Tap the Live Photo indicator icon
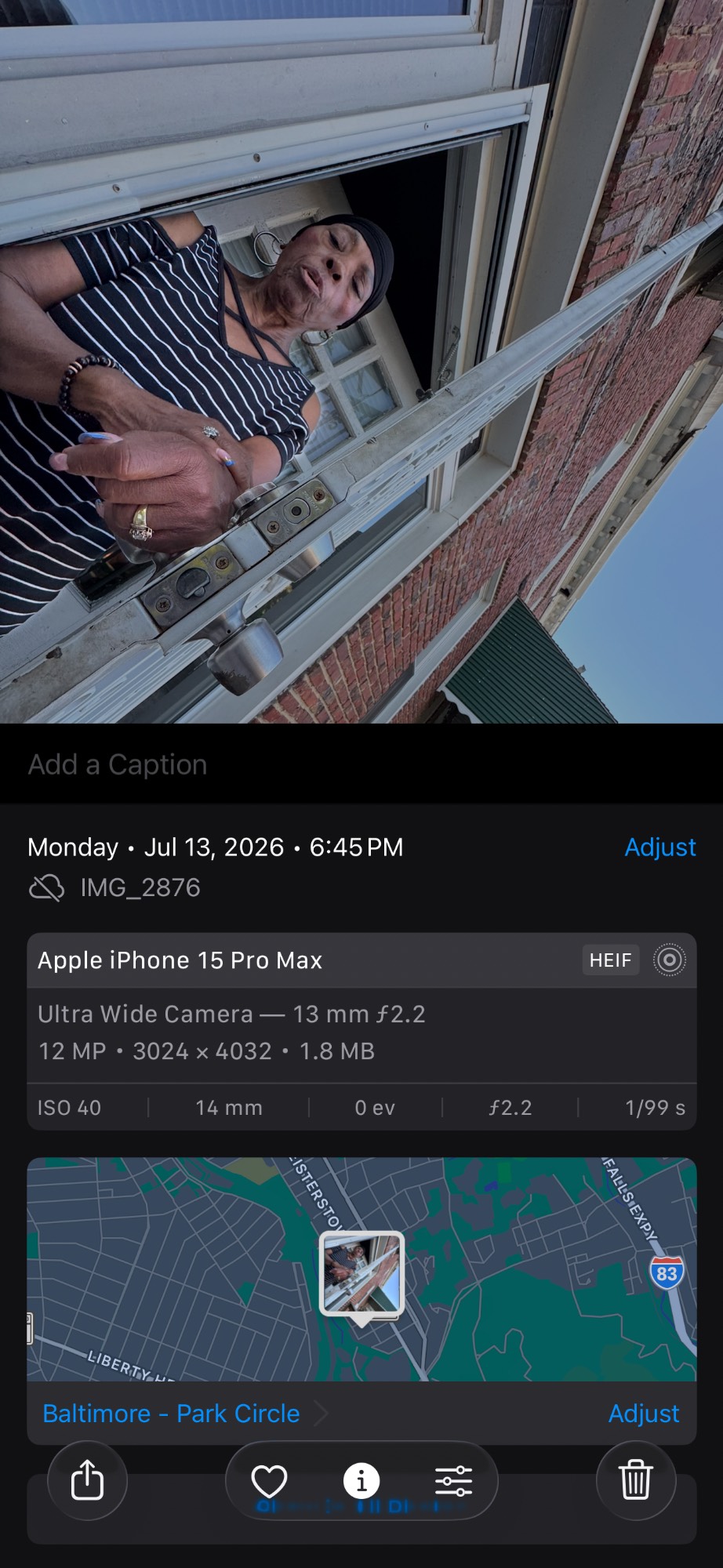 click(670, 960)
